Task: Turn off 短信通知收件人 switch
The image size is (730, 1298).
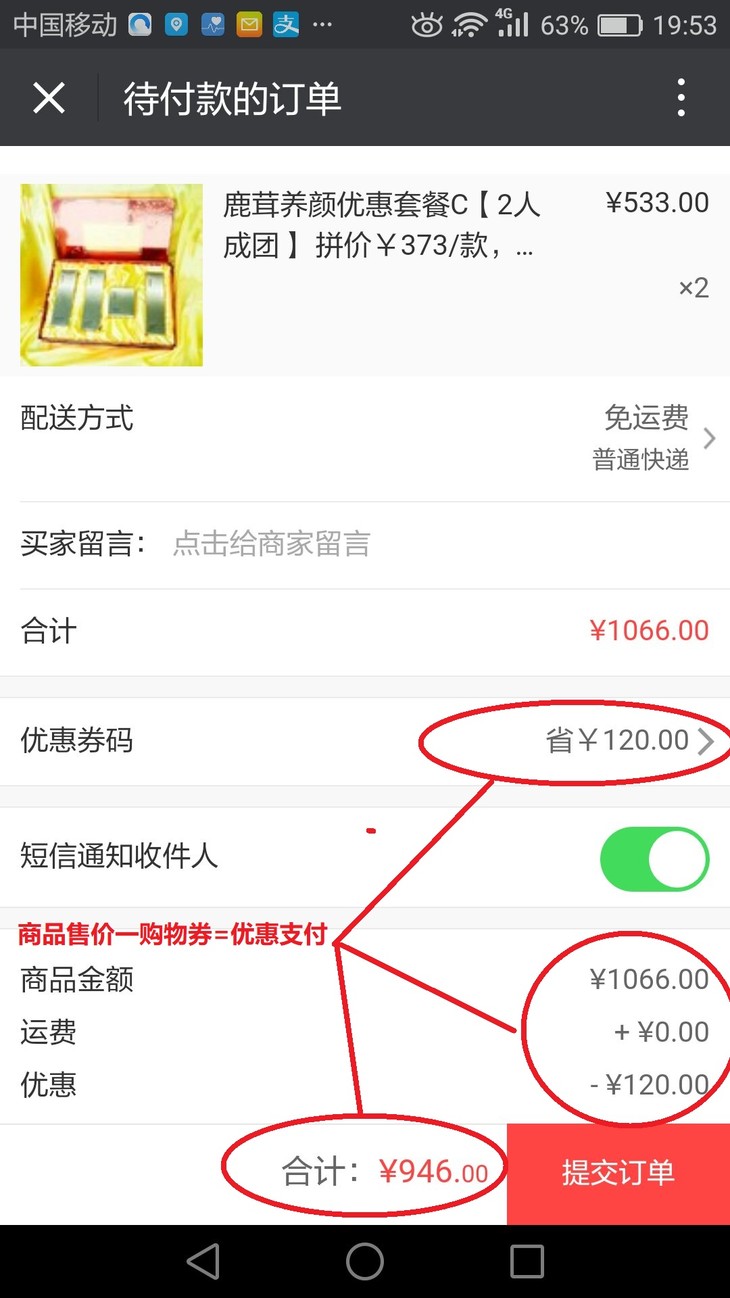Action: (654, 859)
